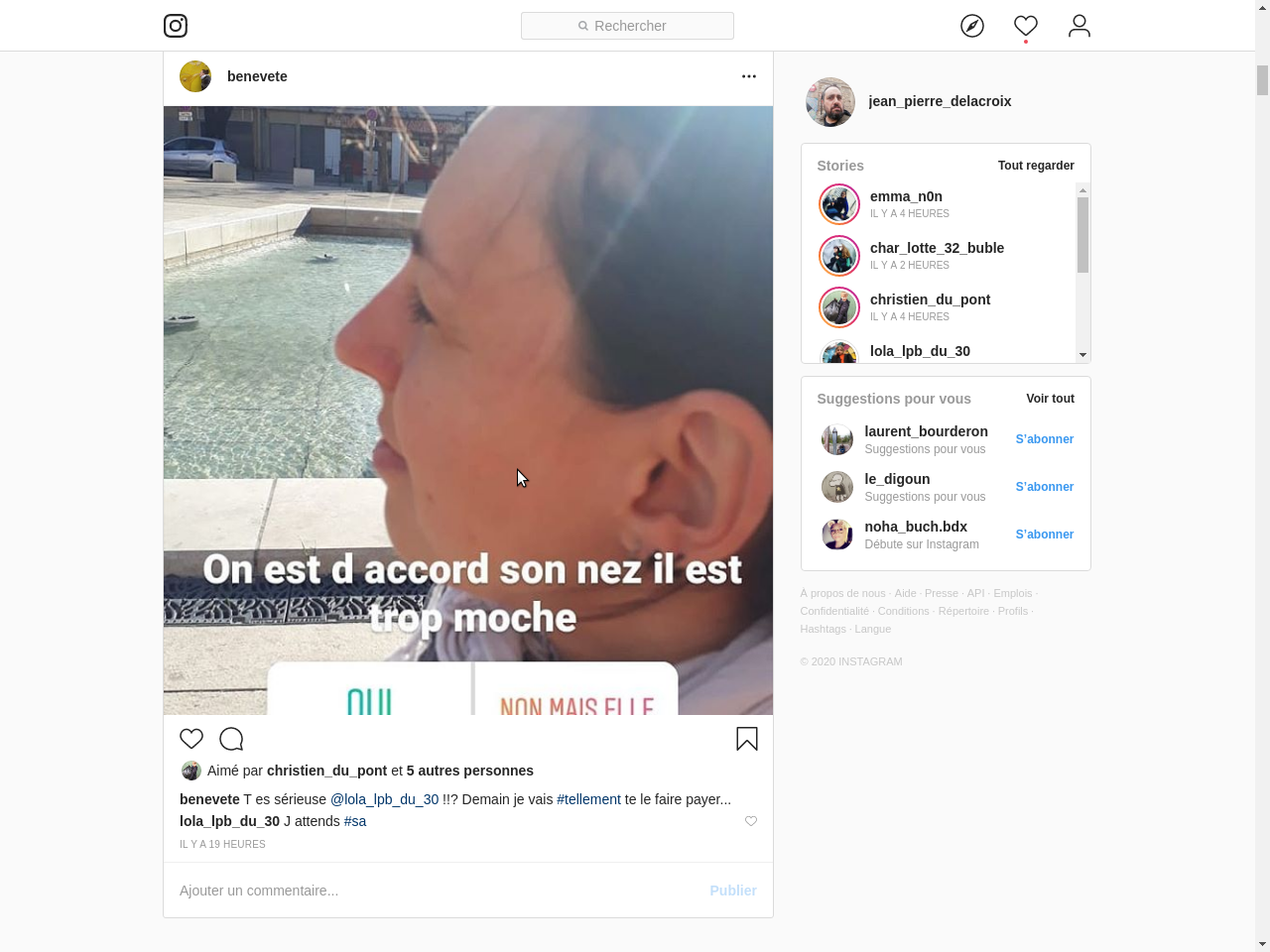Tap the Ajouter un commentaire field
This screenshot has height=952, width=1270.
437,891
